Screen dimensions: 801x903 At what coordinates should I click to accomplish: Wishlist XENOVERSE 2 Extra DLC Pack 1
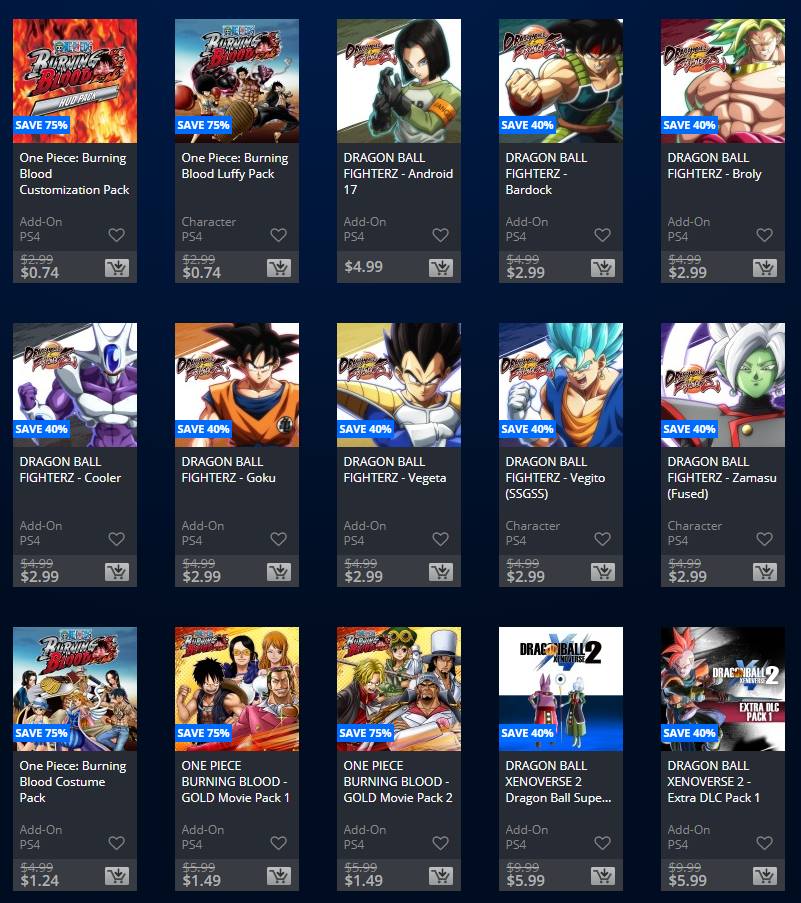[x=764, y=843]
